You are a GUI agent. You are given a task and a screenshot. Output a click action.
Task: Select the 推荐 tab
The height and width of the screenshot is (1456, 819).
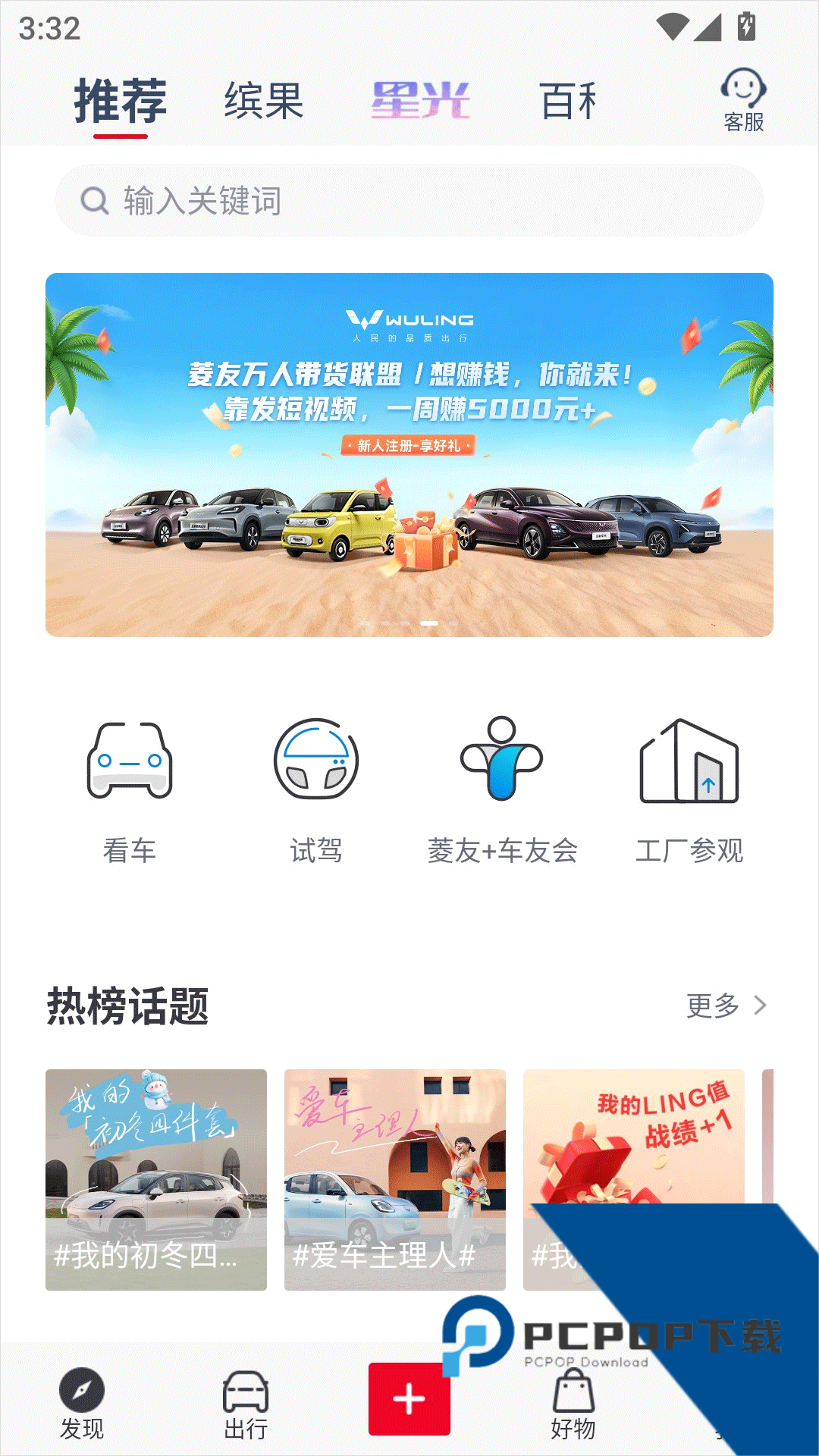[121, 102]
